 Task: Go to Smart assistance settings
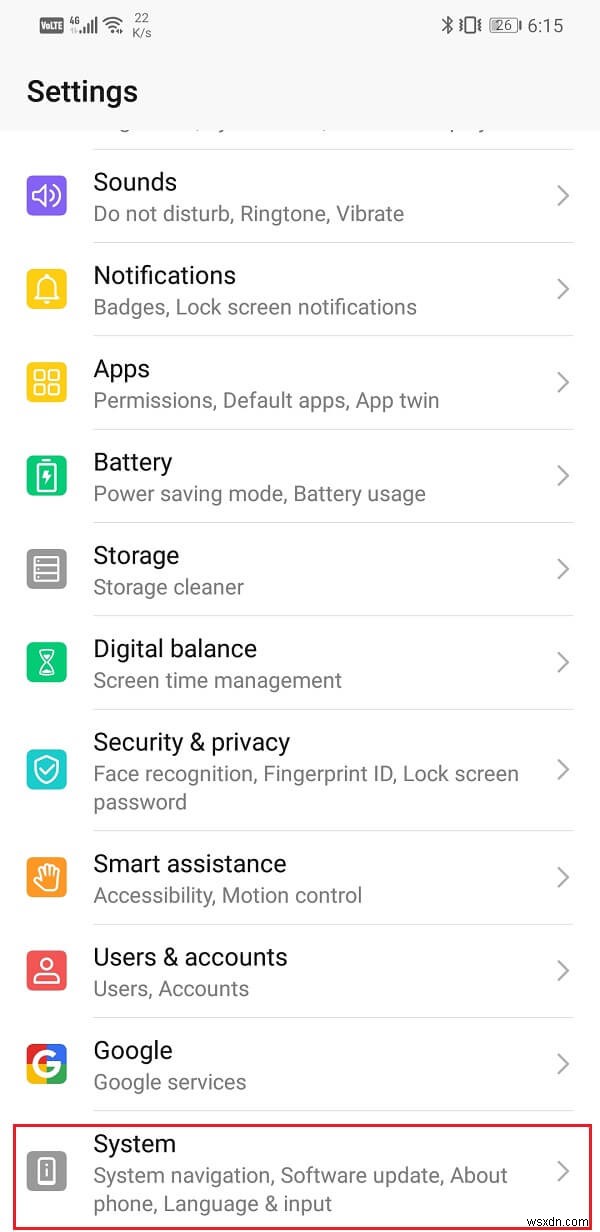point(300,878)
